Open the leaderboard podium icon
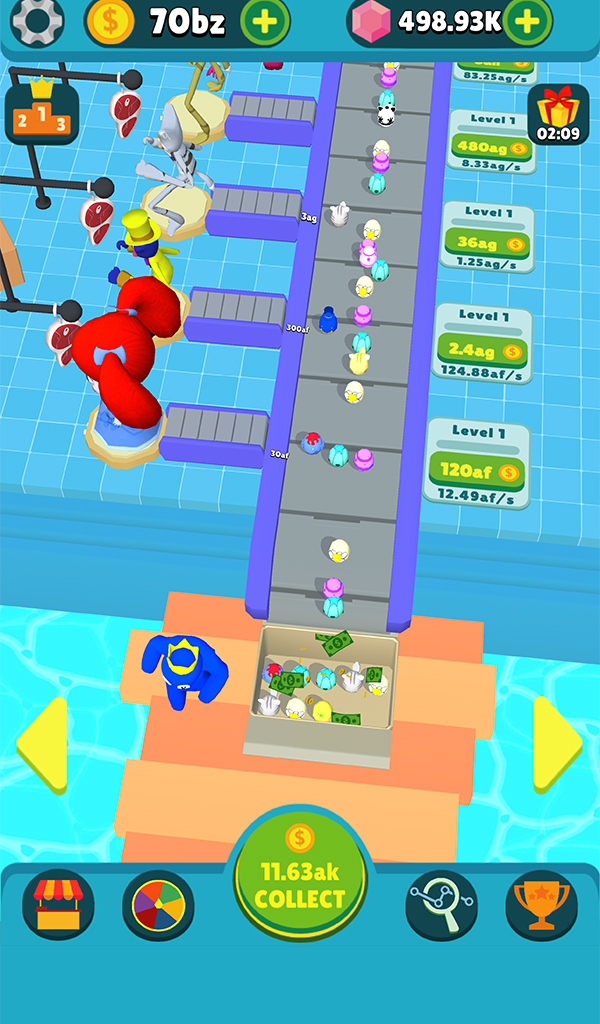Image resolution: width=600 pixels, height=1024 pixels. pos(41,113)
